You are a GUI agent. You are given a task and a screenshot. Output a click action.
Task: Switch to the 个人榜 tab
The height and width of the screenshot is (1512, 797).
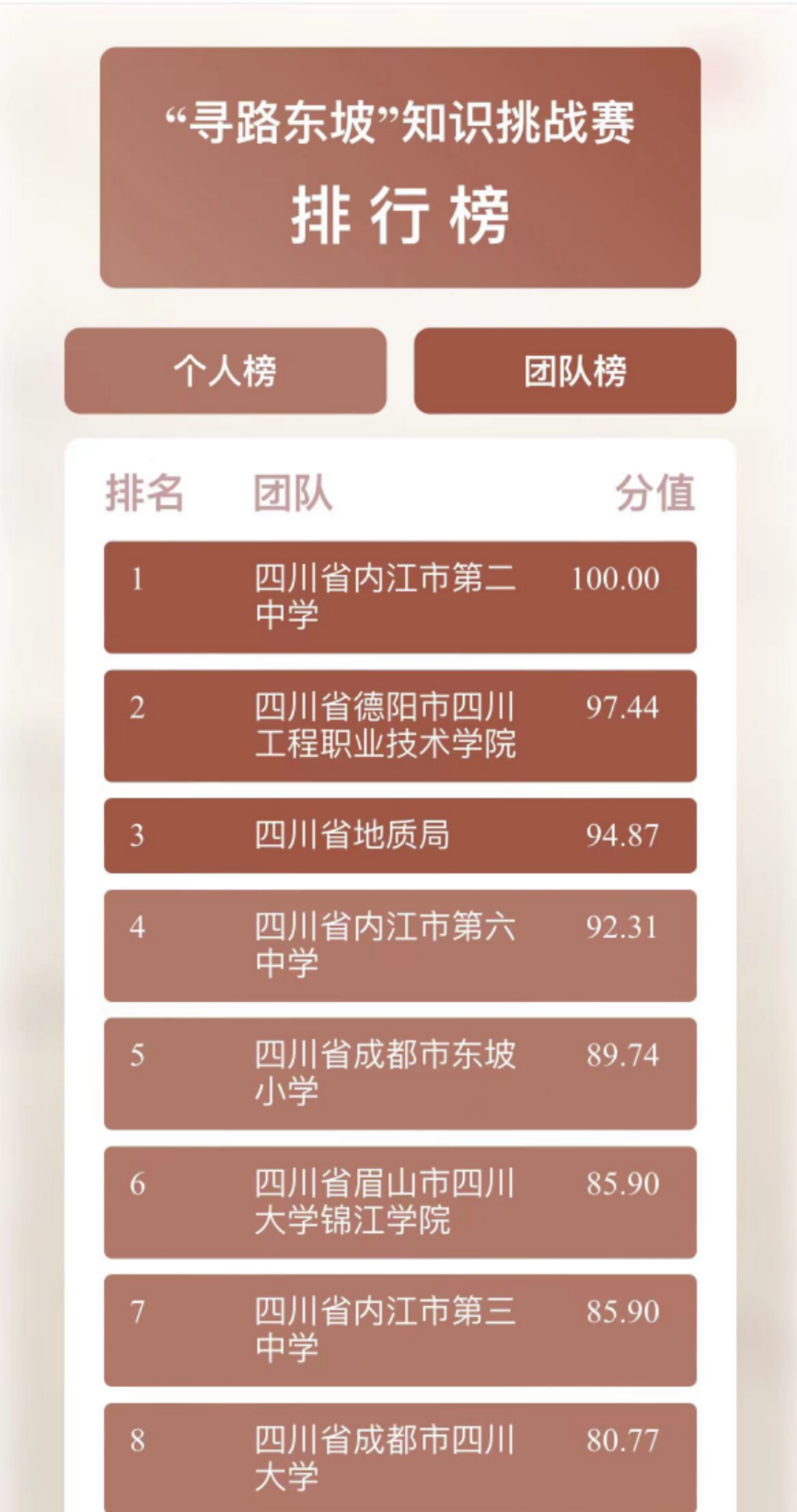pyautogui.click(x=225, y=371)
